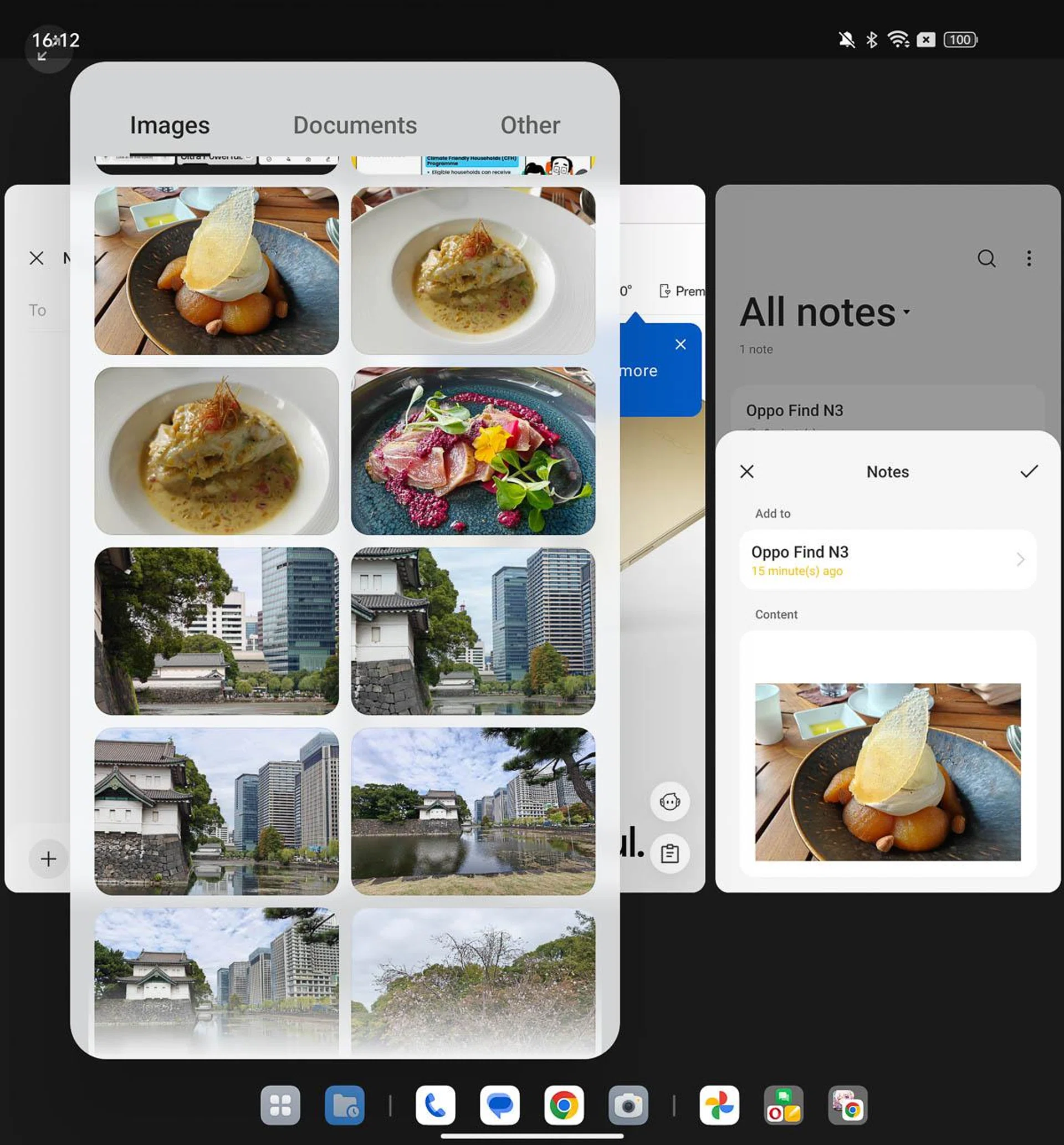Launch Chrome from the dock
Screen dimensions: 1064x1145
pyautogui.click(x=564, y=1105)
